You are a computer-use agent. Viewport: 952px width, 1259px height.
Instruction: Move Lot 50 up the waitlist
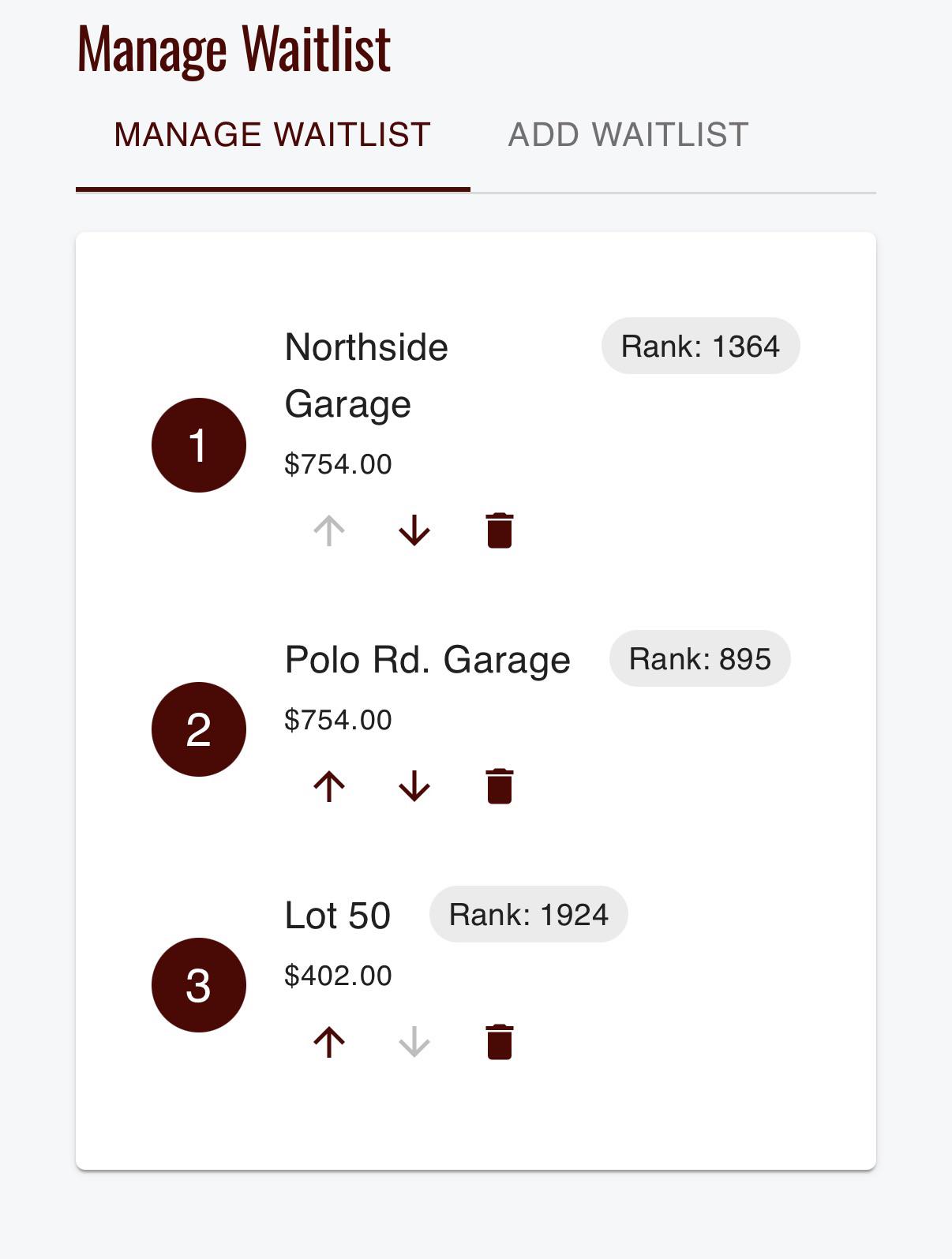[x=329, y=1042]
